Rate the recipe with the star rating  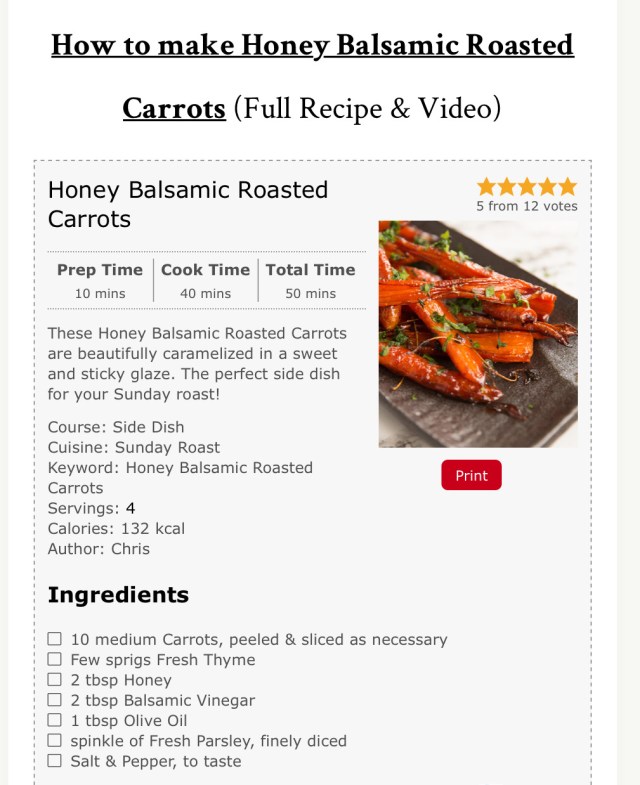pos(526,187)
